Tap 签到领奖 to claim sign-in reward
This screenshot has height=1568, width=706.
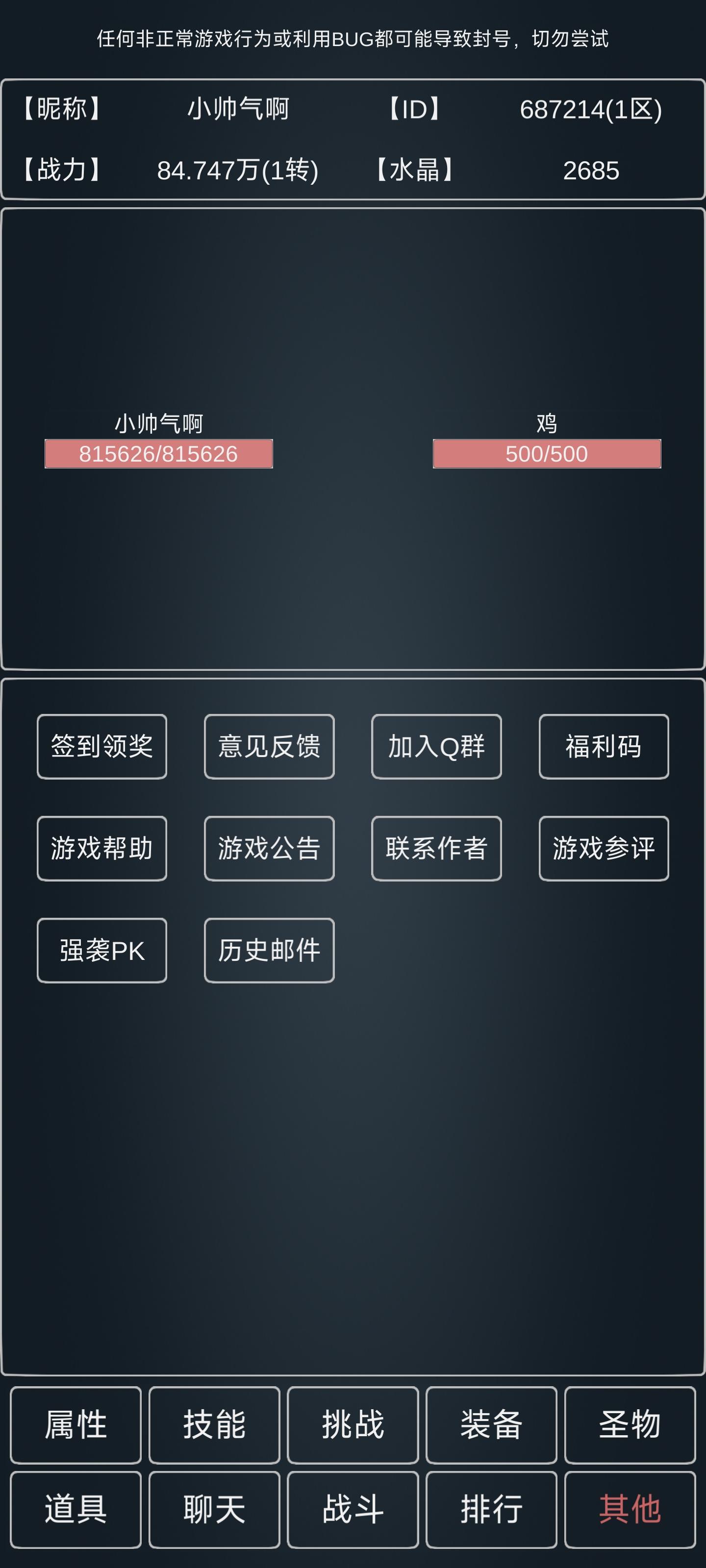pyautogui.click(x=101, y=746)
